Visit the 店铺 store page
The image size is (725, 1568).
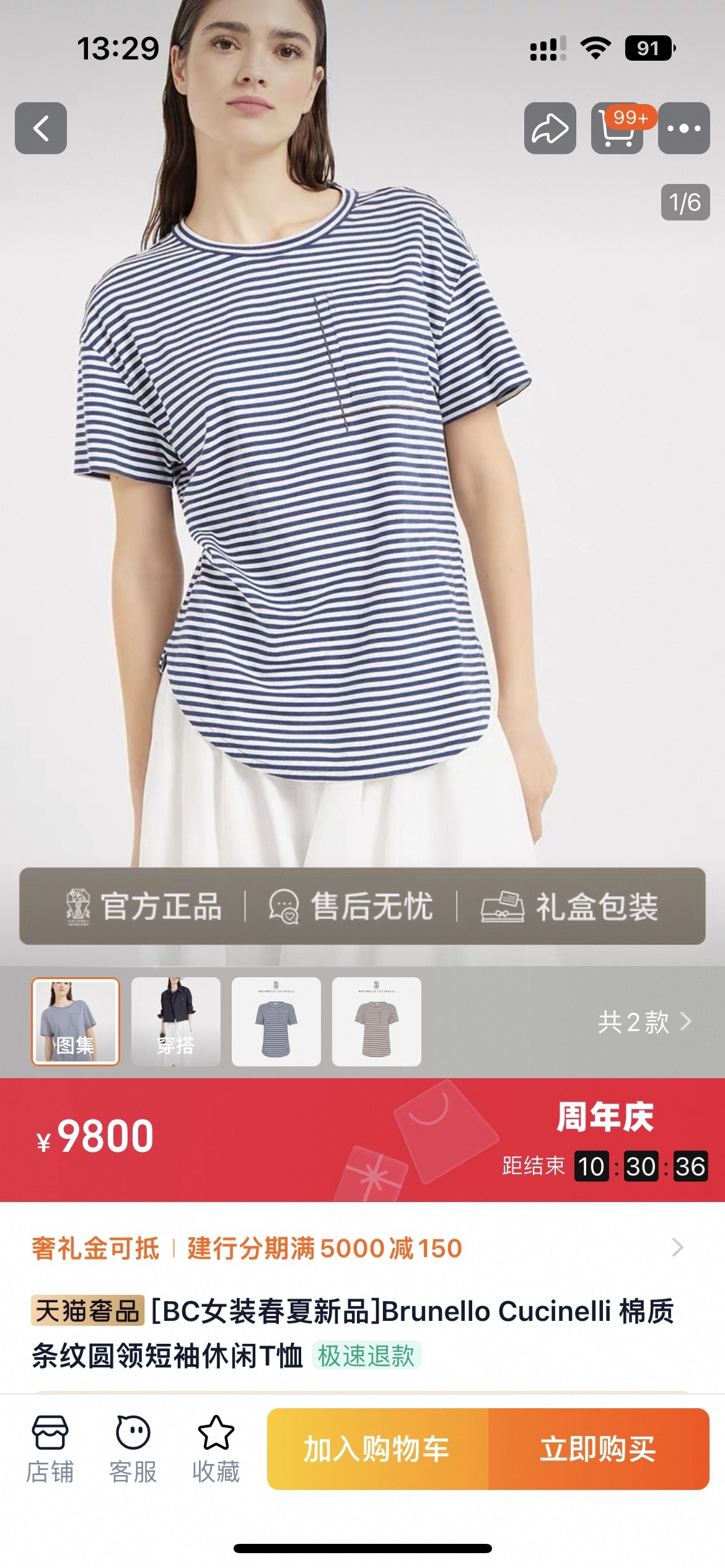pos(50,1449)
